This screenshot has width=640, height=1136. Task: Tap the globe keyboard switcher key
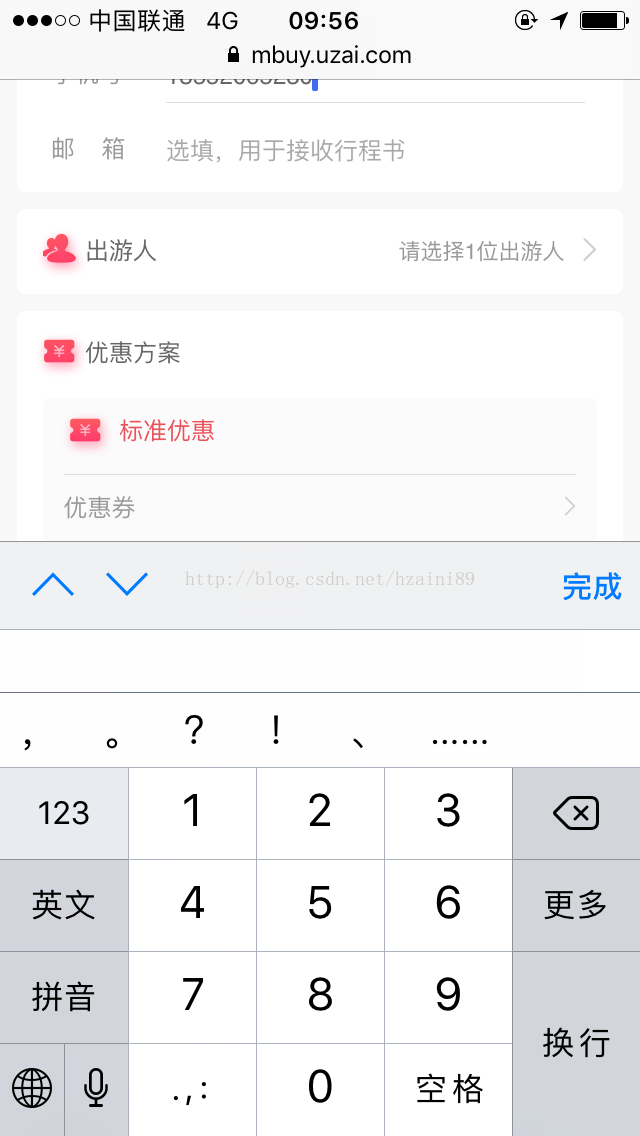32,1088
